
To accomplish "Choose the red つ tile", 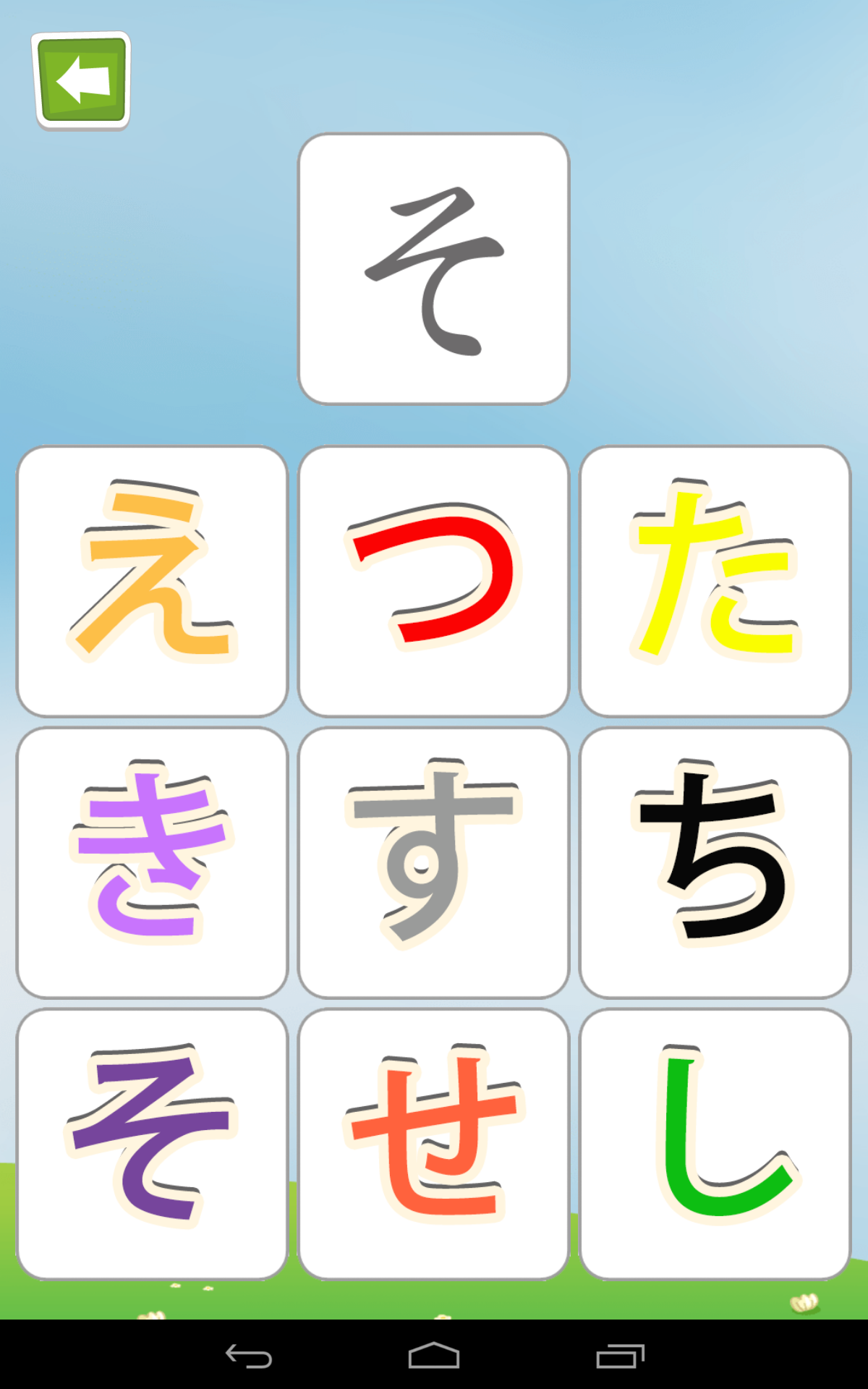I will (433, 581).
